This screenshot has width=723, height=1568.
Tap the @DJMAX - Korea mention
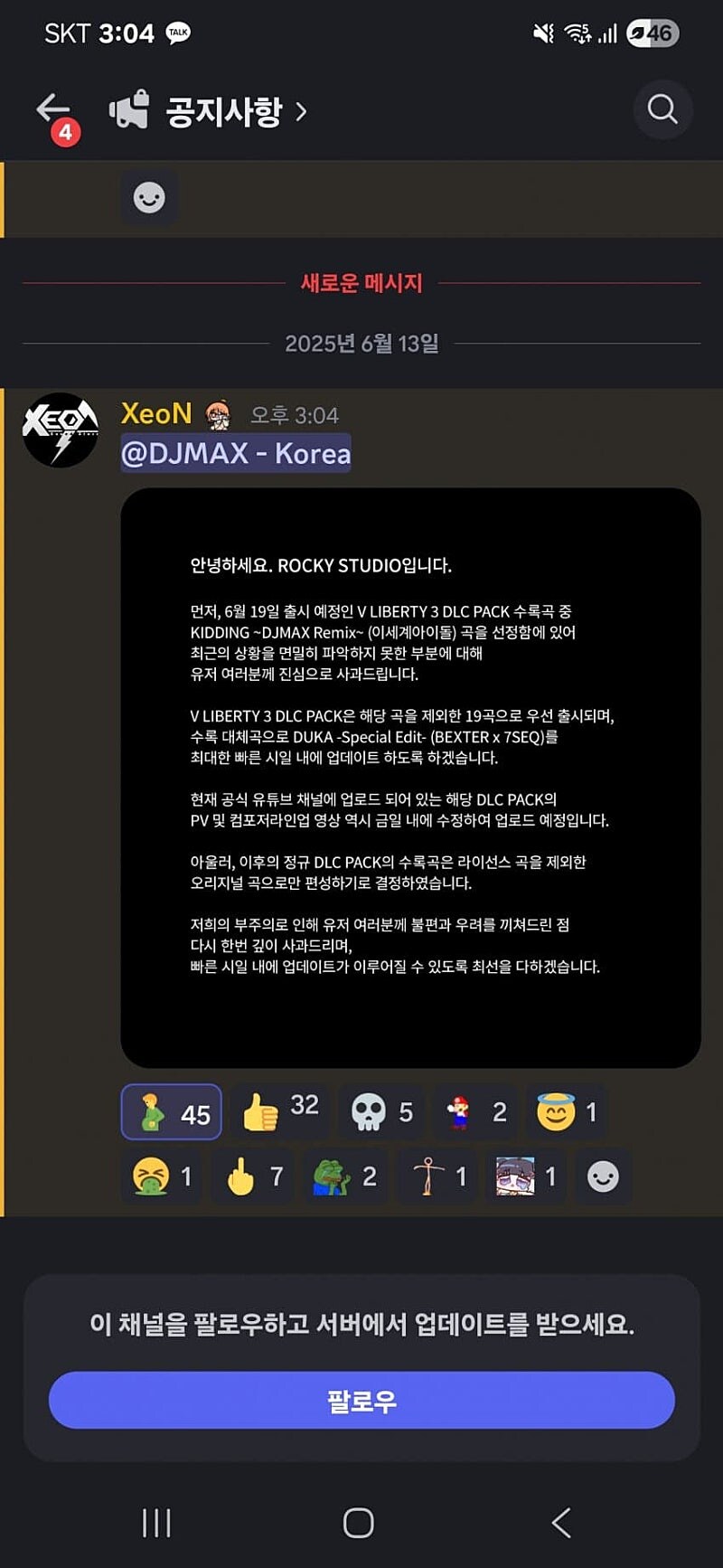pyautogui.click(x=236, y=453)
